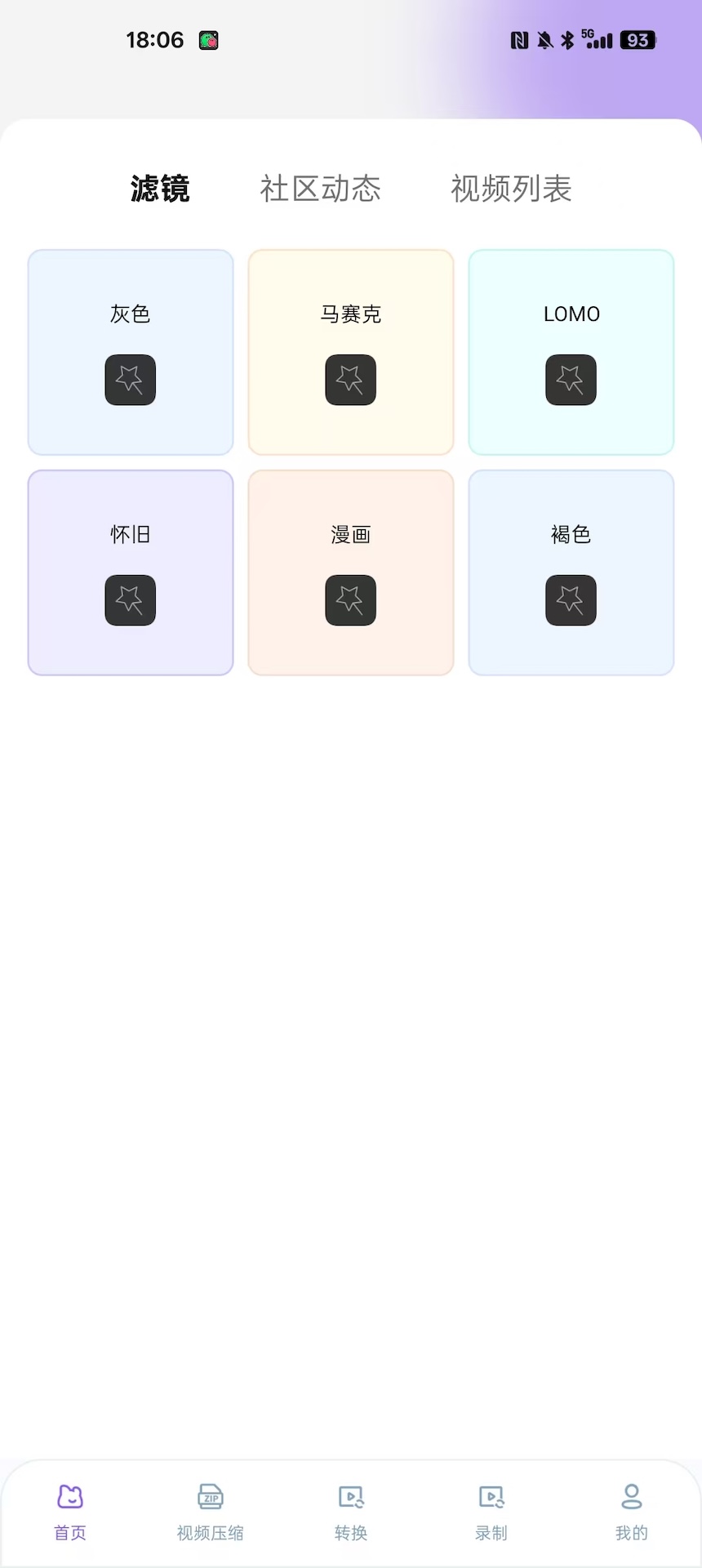Apply the 灰色 filter magic wand icon
This screenshot has width=702, height=1568.
130,380
